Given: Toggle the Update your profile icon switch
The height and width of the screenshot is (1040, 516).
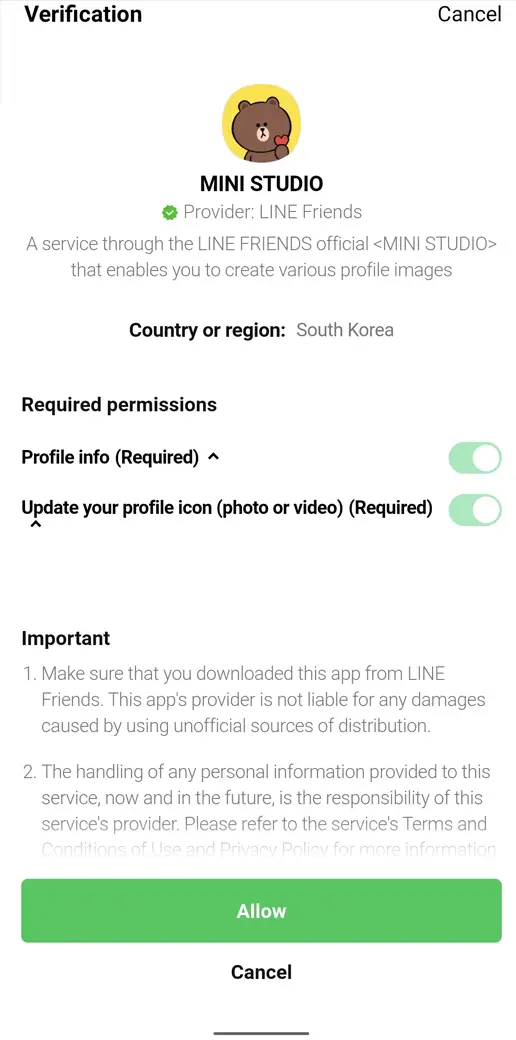Looking at the screenshot, I should [475, 510].
